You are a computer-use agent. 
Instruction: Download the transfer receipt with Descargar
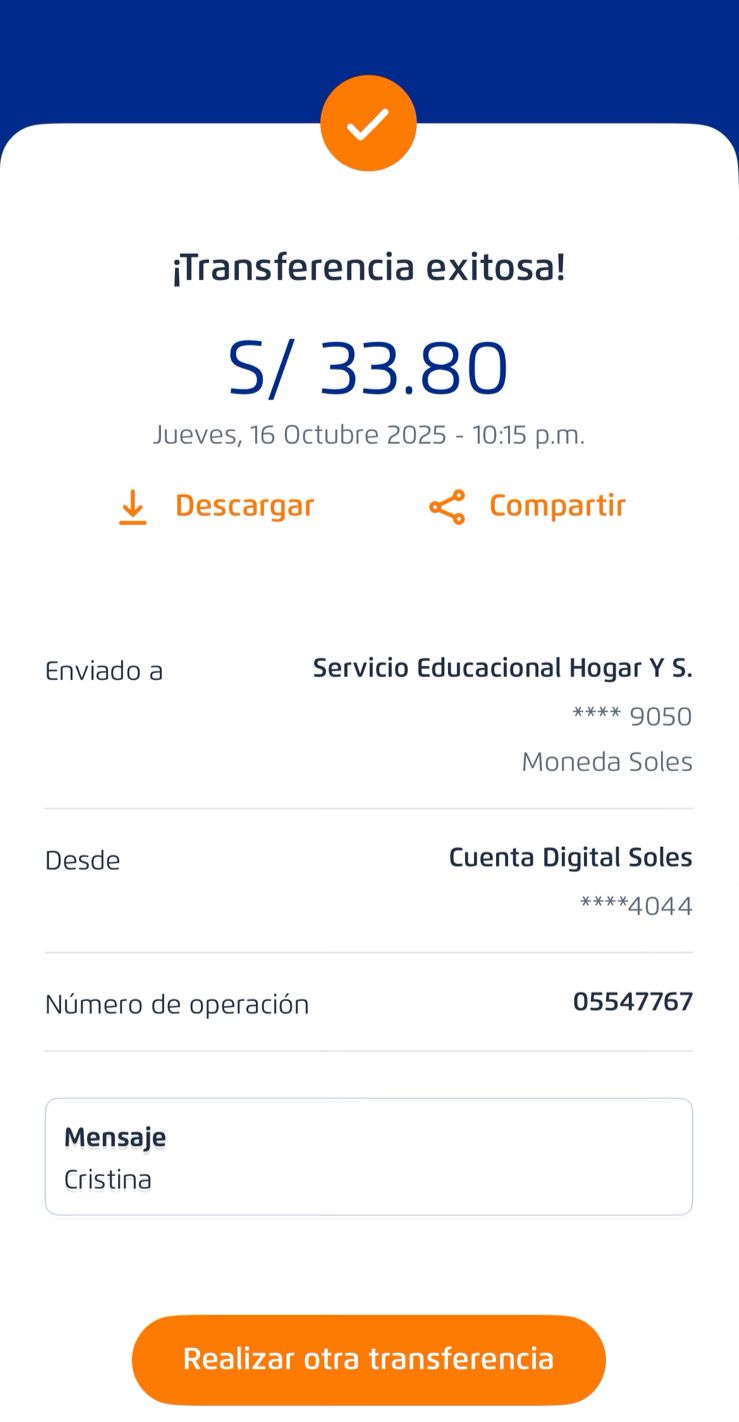pos(216,507)
